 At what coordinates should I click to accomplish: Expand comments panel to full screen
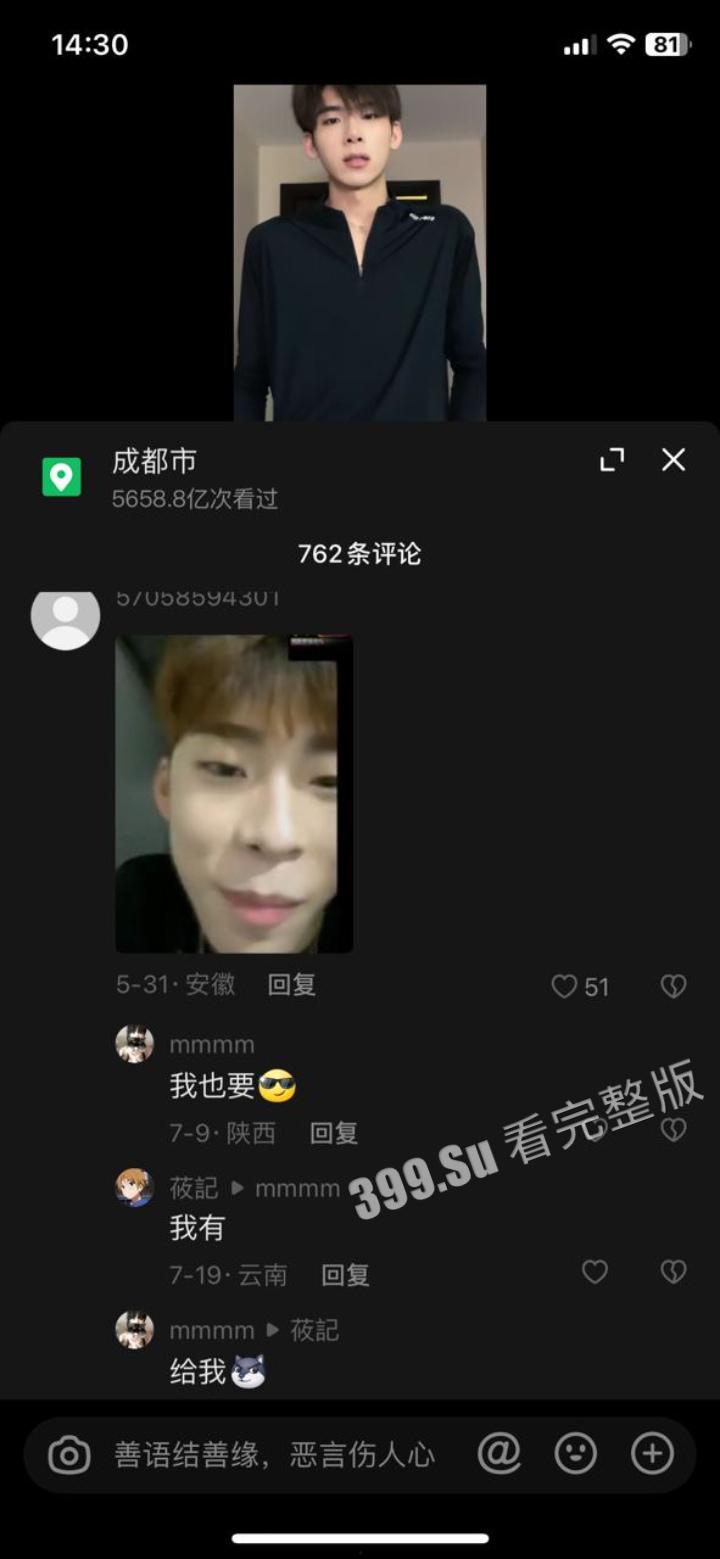click(x=612, y=460)
